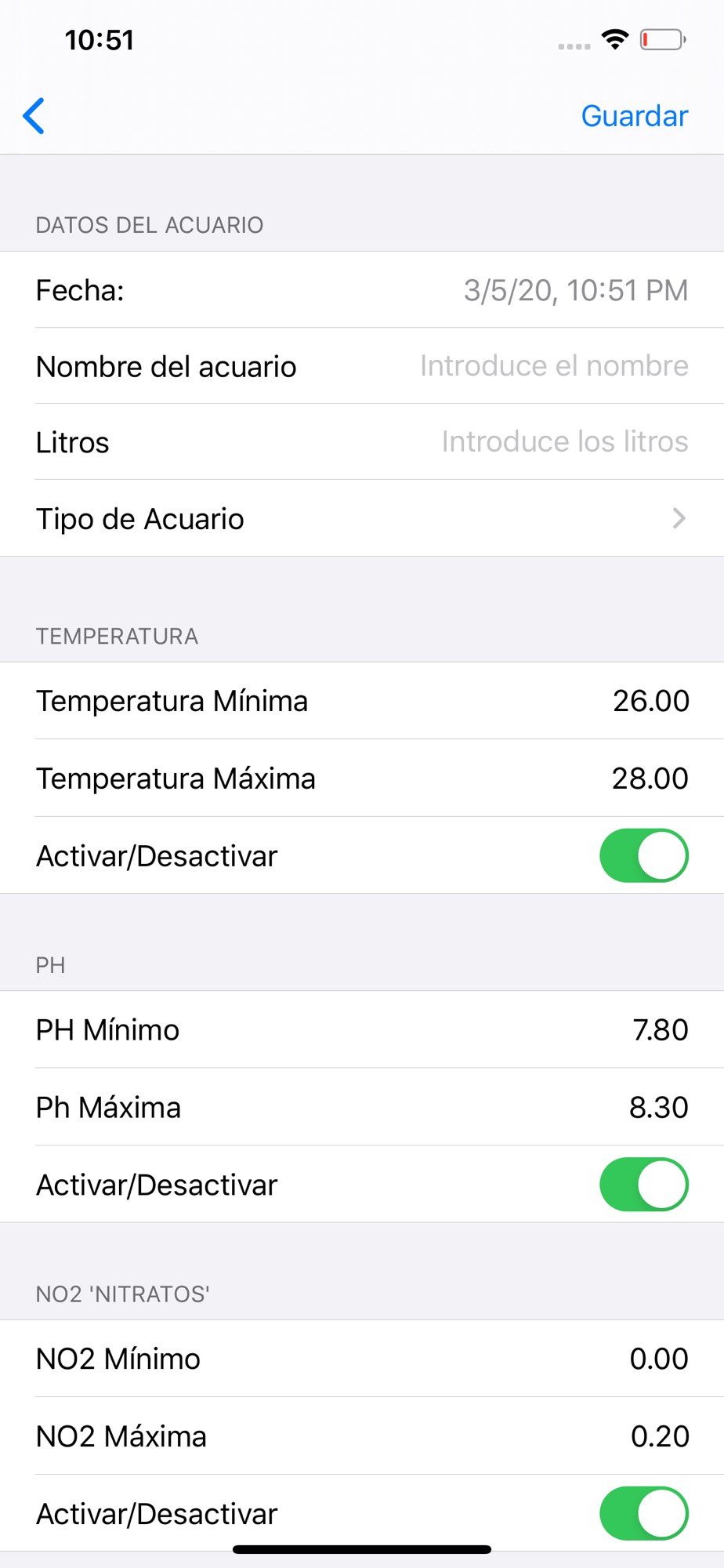Enter the aquarium name field
This screenshot has height=1568, width=724.
coord(553,366)
